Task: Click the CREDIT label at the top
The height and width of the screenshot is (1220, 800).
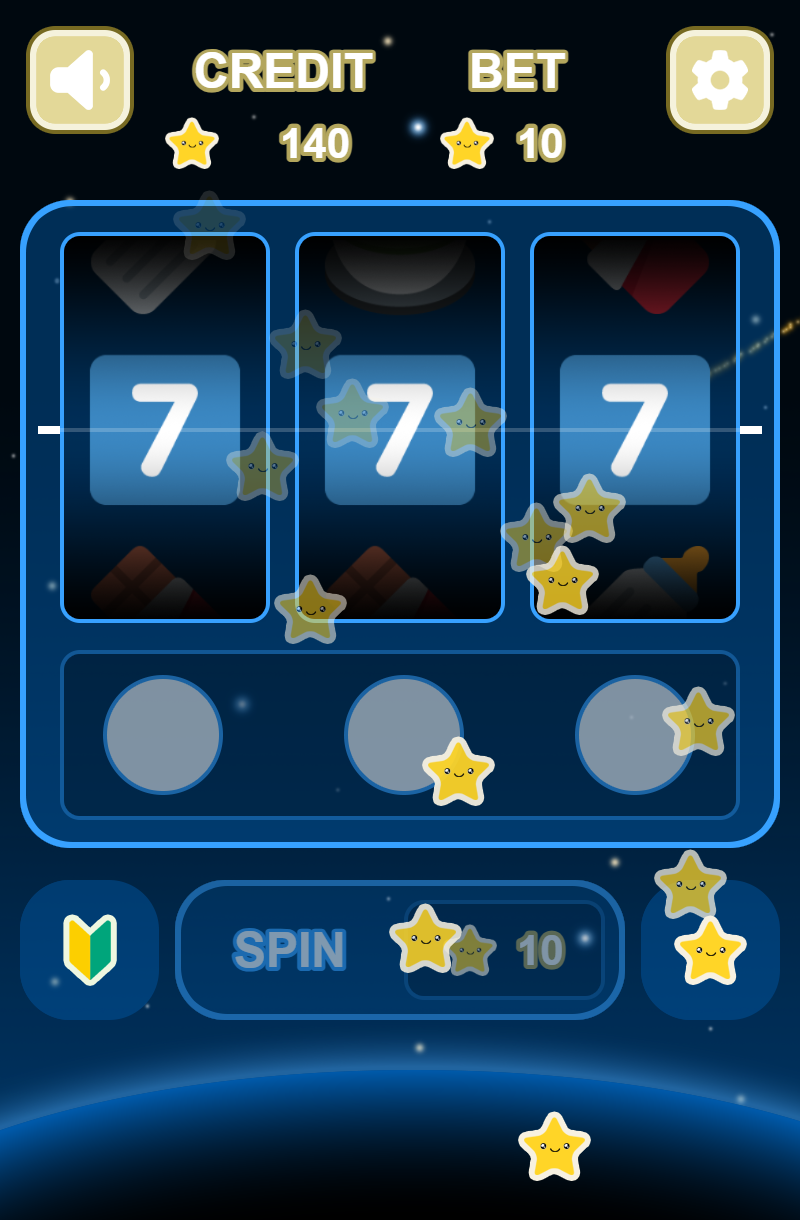Action: point(283,70)
